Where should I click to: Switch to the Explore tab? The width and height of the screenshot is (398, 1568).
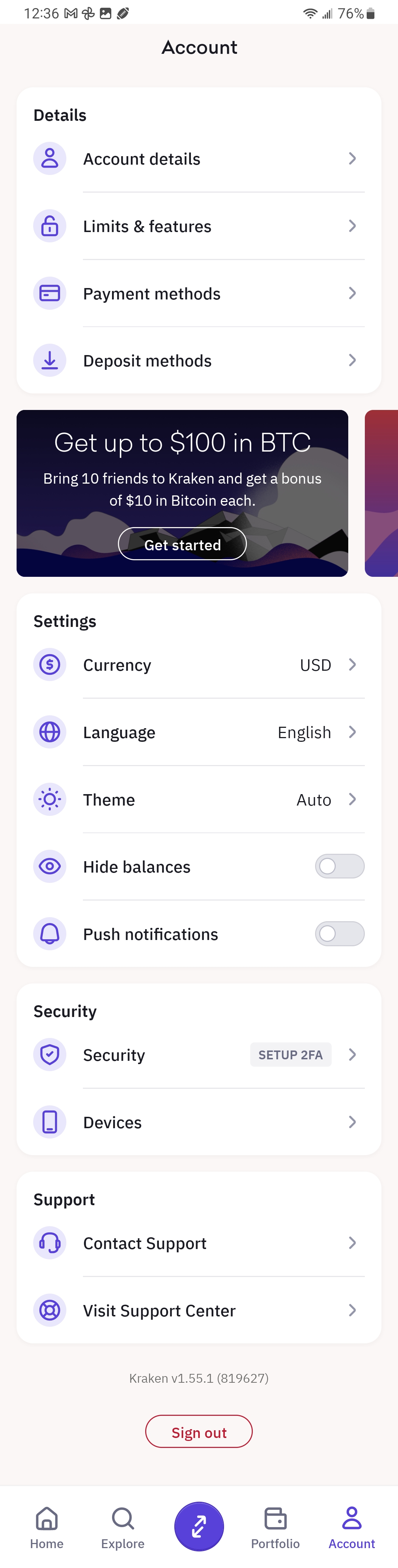123,1527
